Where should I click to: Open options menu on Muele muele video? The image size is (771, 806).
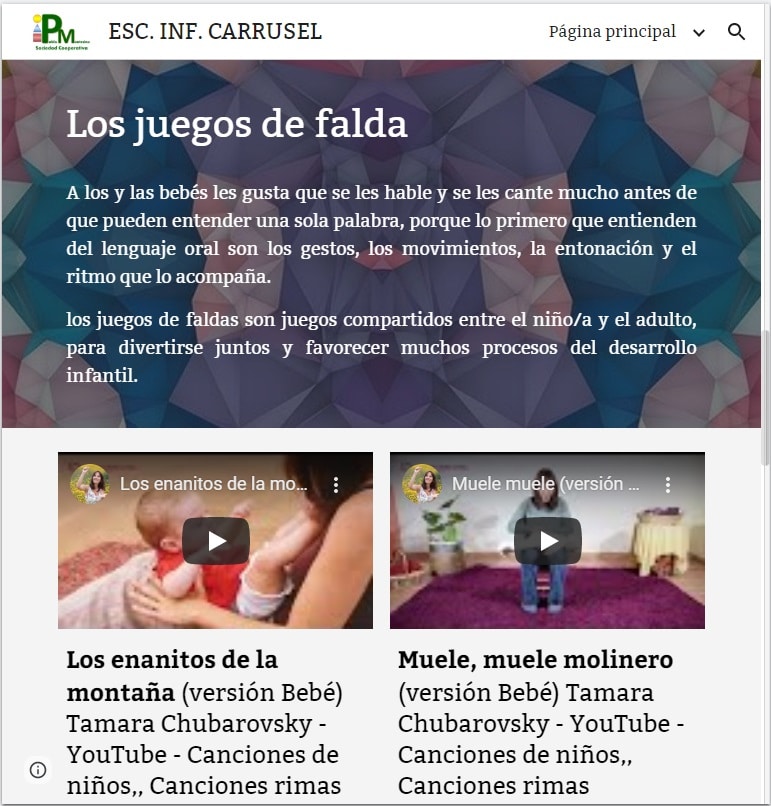[668, 485]
